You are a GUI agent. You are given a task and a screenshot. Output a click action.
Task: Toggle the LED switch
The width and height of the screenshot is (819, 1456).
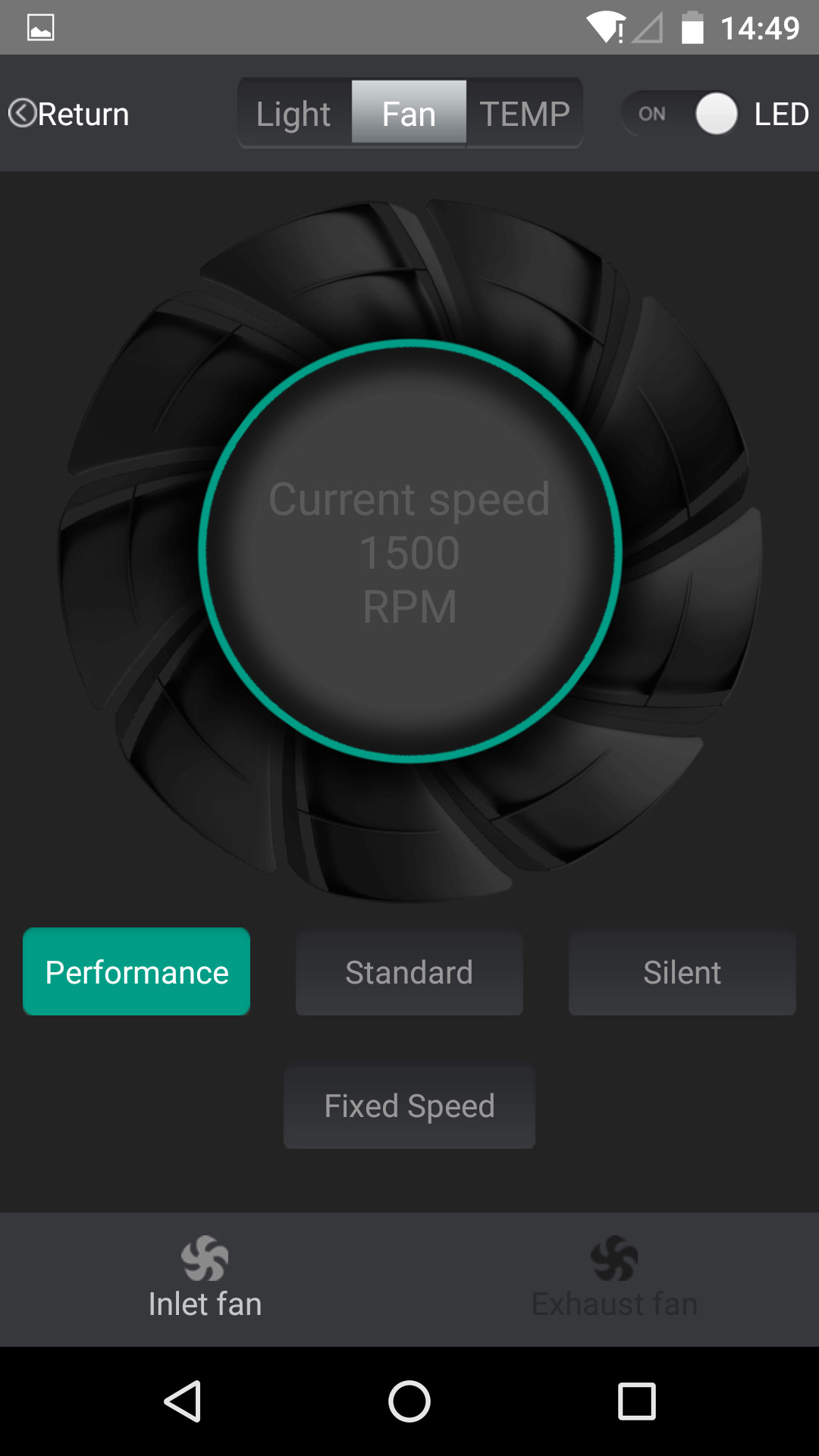681,114
